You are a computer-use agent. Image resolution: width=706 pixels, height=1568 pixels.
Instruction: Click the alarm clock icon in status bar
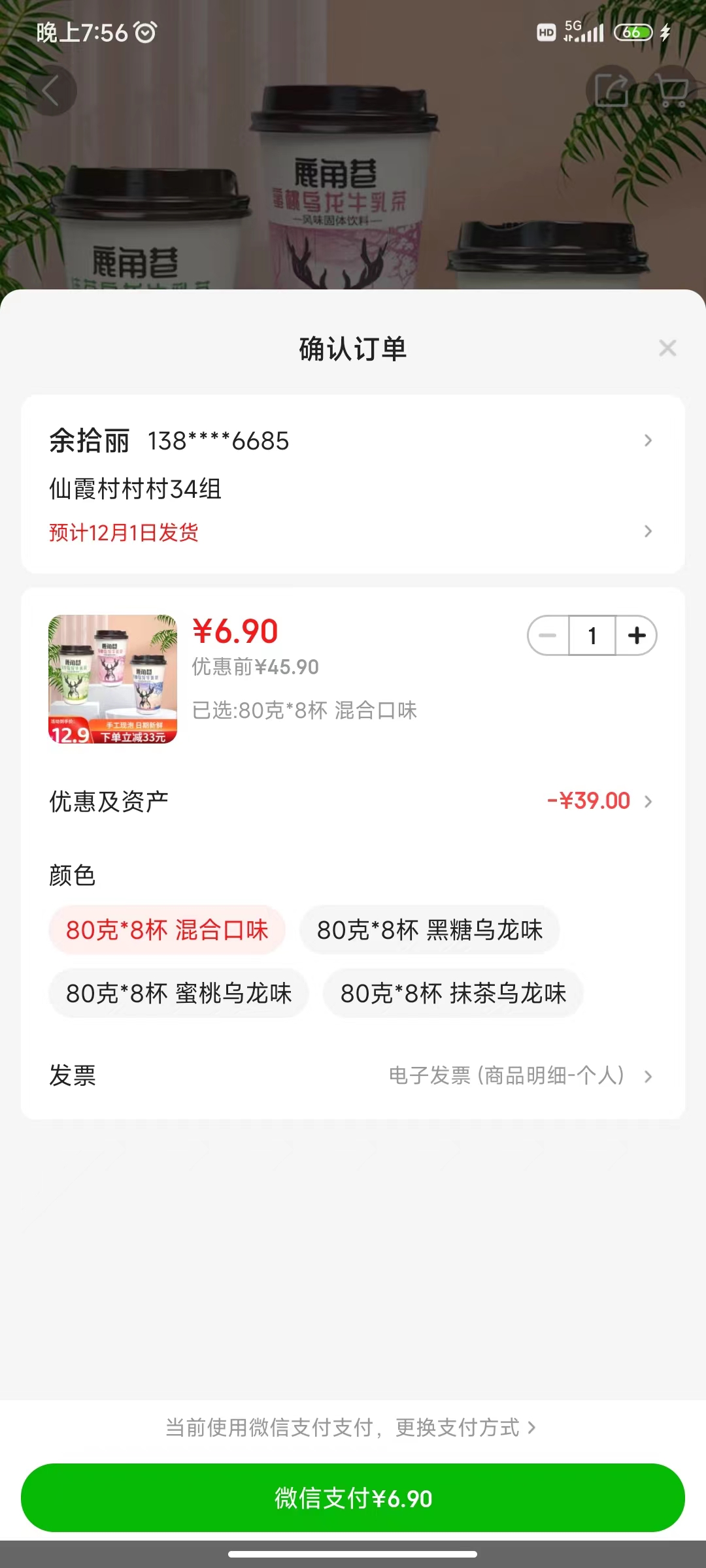pyautogui.click(x=145, y=31)
